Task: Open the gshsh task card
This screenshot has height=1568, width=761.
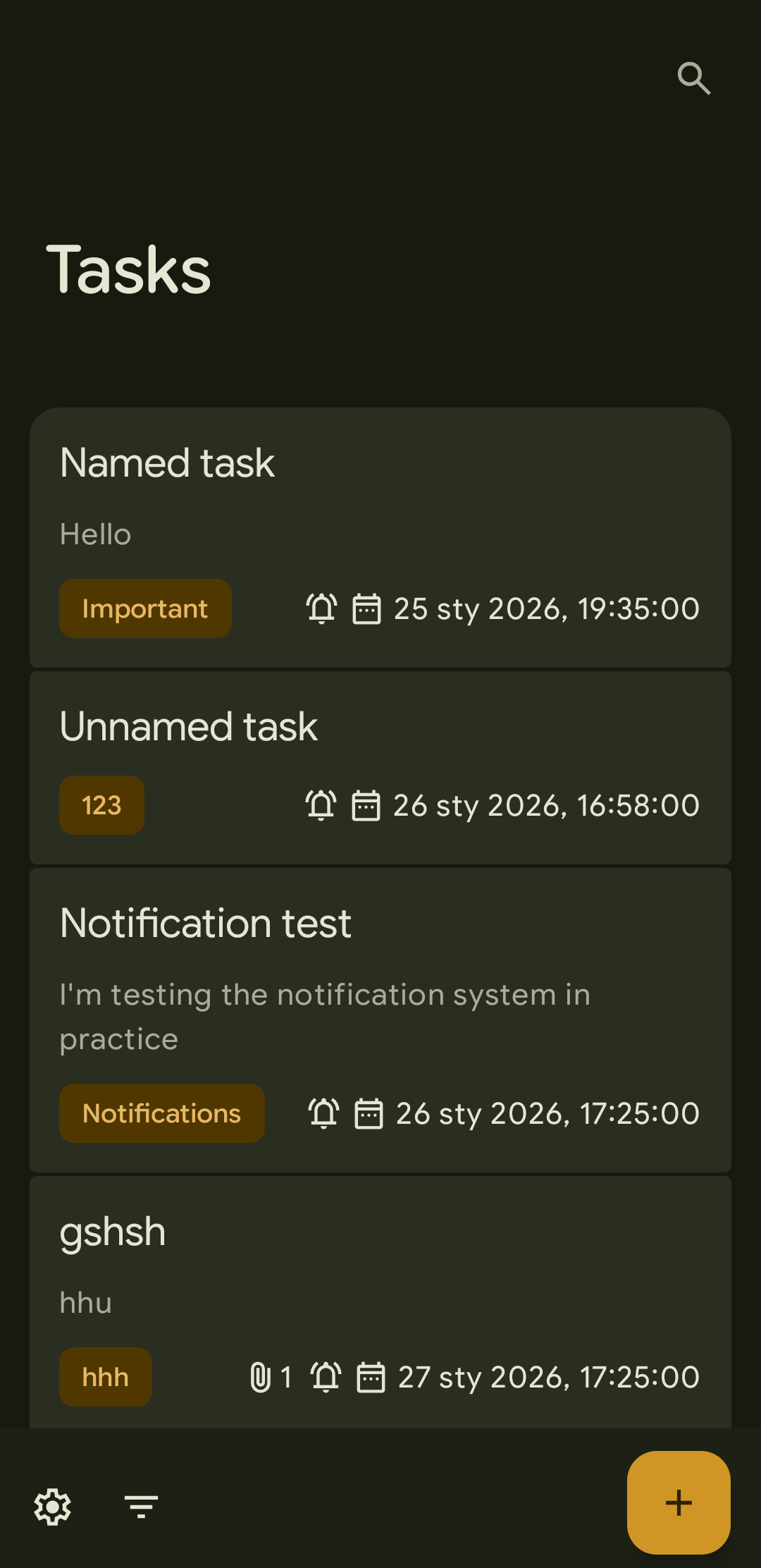Action: (x=380, y=1269)
